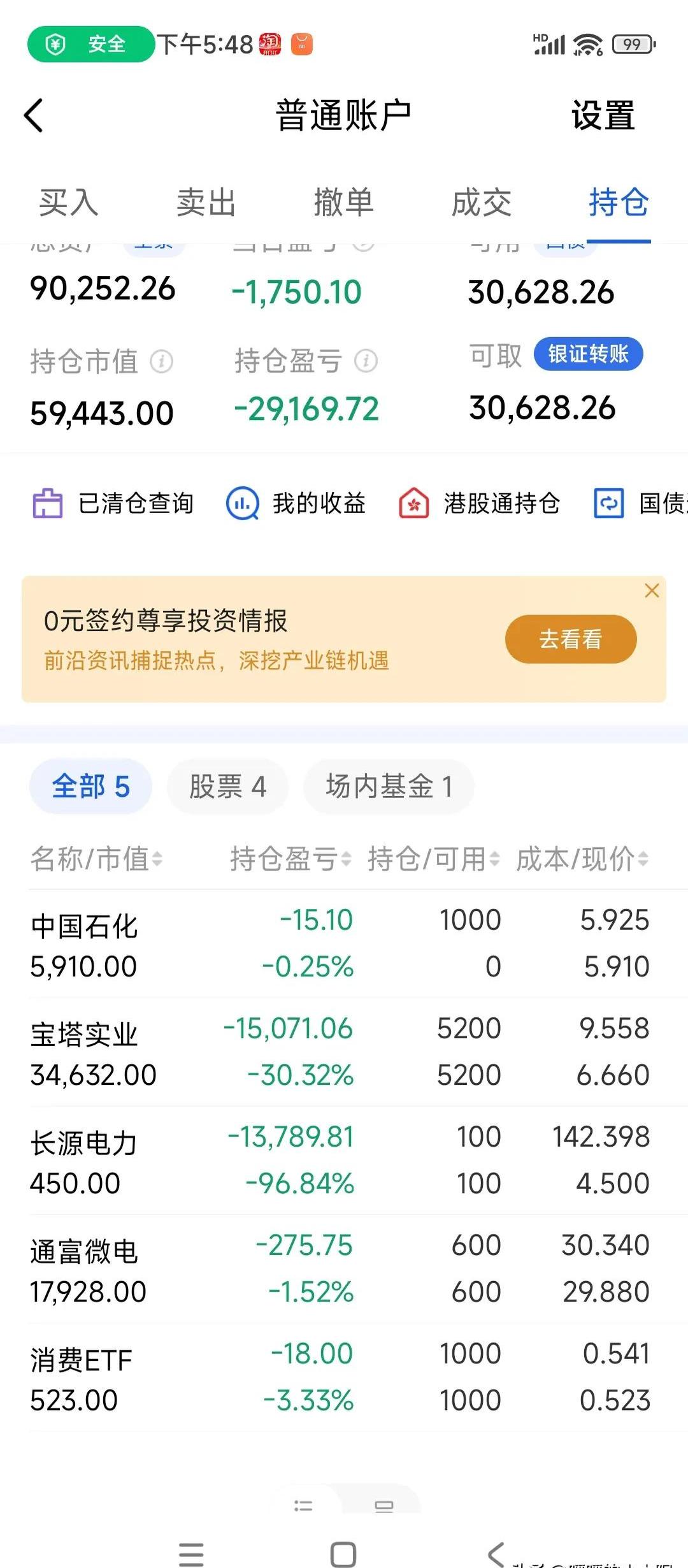Open 已清仓查询
Image resolution: width=688 pixels, height=1568 pixels.
coord(113,504)
